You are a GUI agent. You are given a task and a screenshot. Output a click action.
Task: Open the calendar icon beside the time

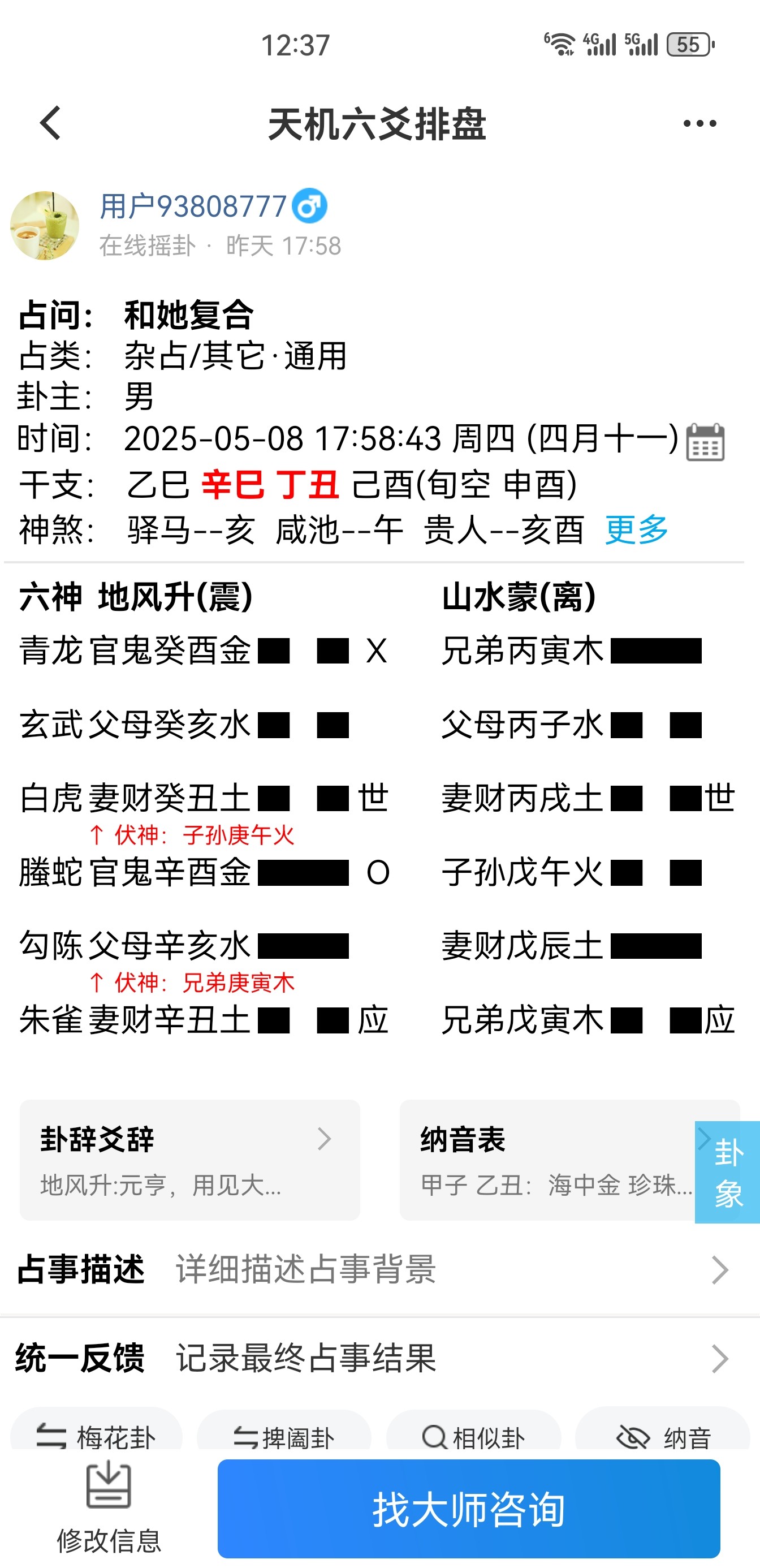[705, 442]
